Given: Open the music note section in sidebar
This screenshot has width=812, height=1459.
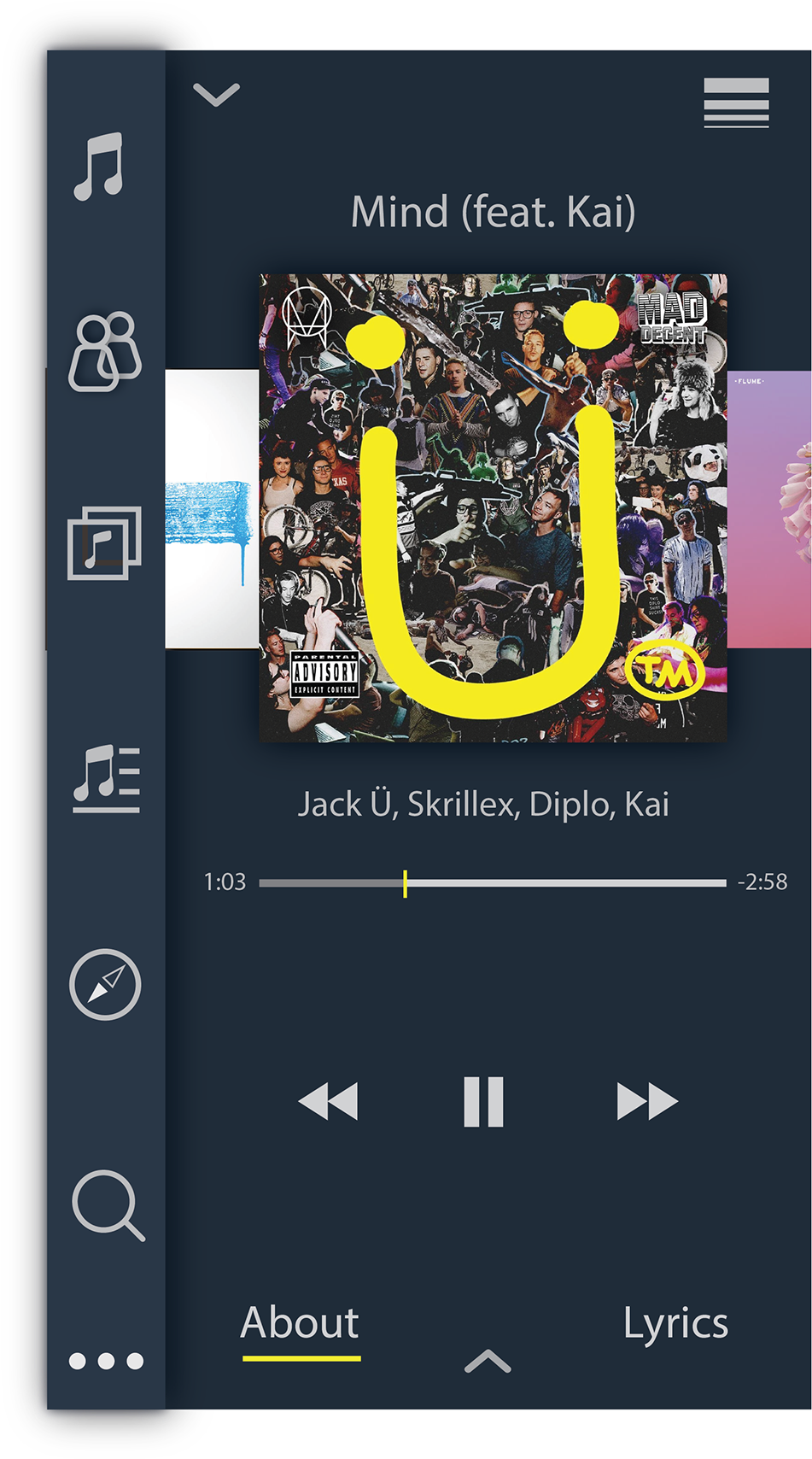Looking at the screenshot, I should (x=100, y=167).
